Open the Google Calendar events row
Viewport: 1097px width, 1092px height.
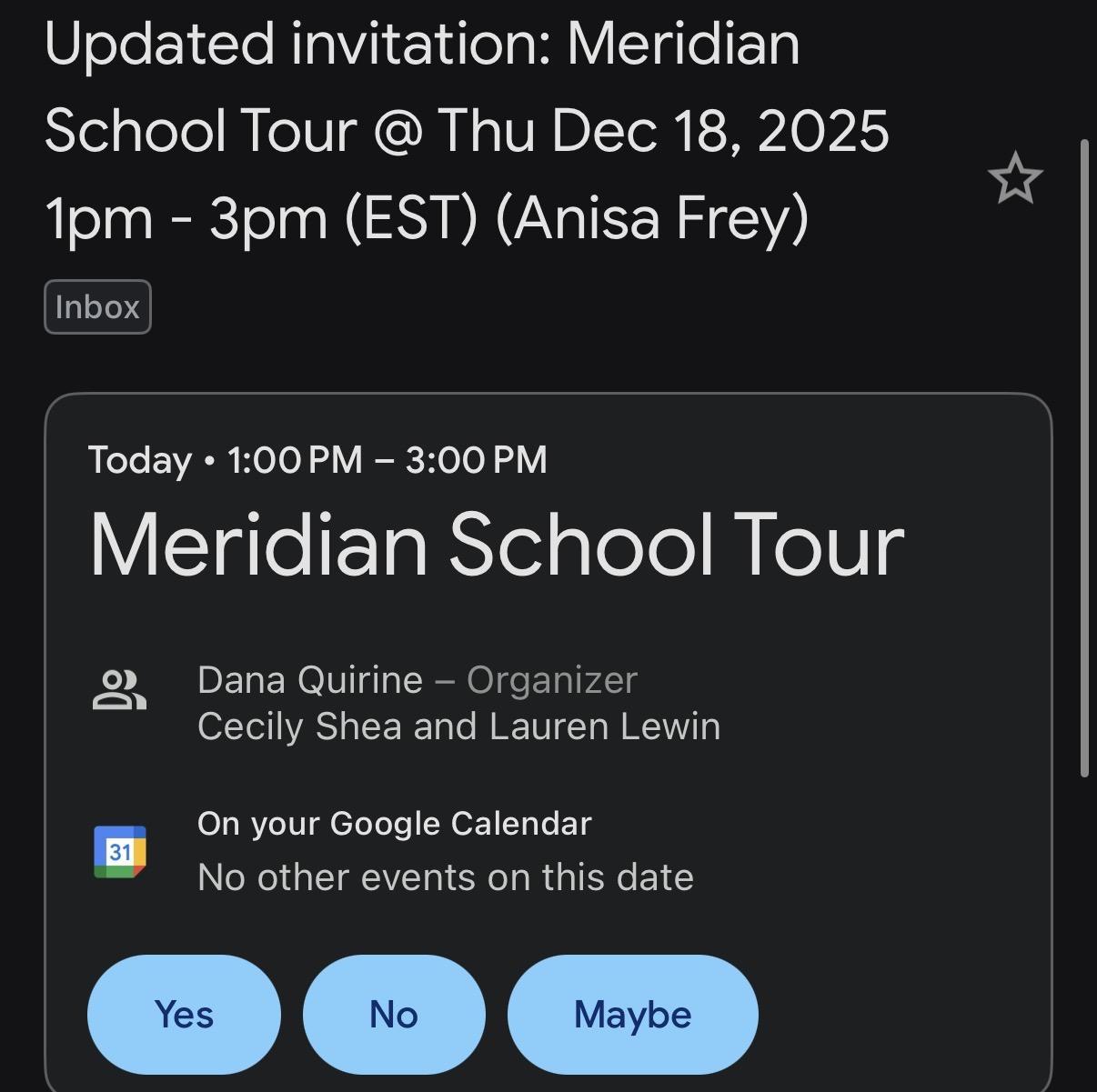tap(445, 851)
